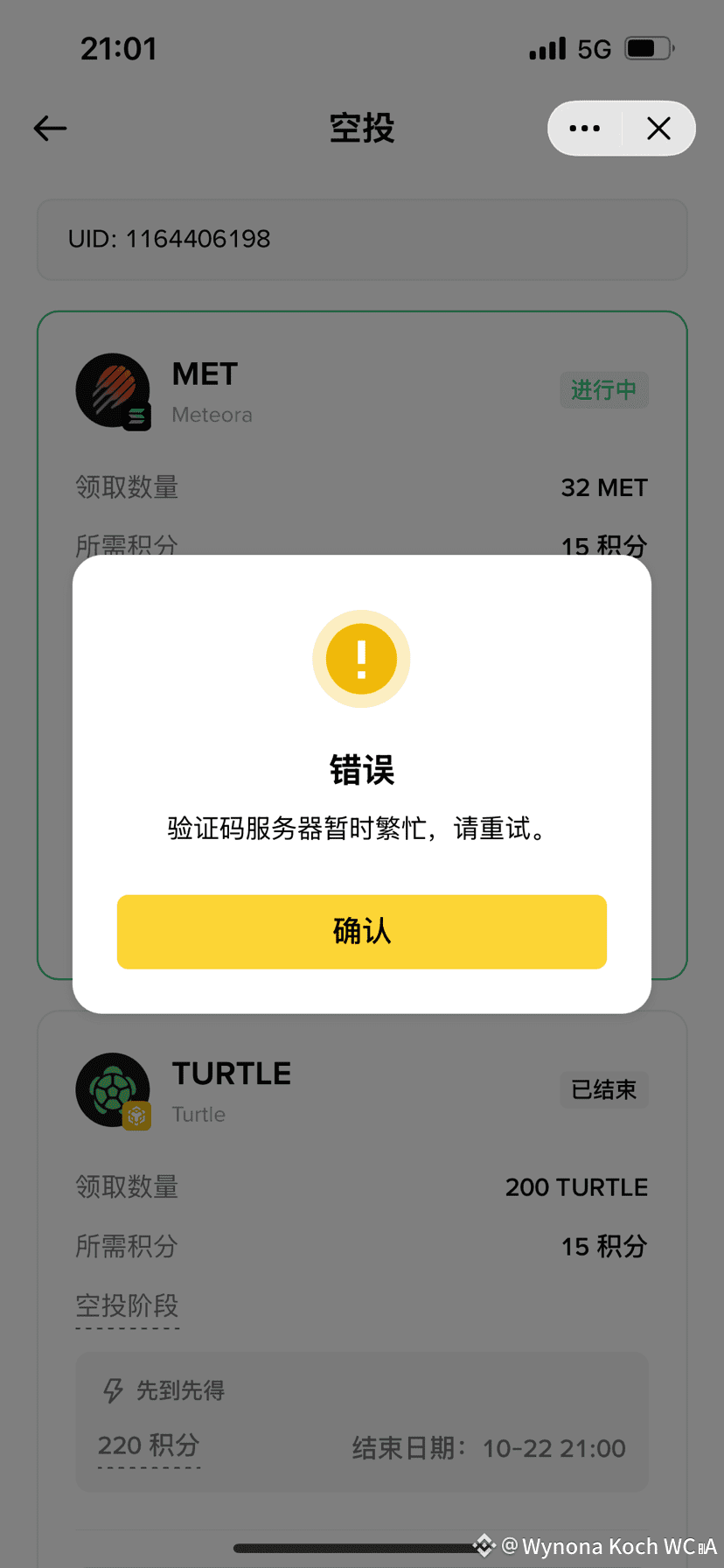Open the three-dot more options menu

585,129
